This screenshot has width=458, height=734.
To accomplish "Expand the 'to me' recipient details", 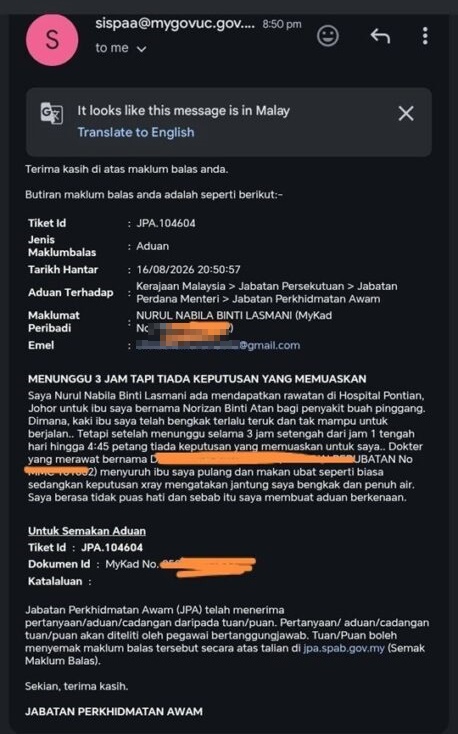I will [x=121, y=48].
